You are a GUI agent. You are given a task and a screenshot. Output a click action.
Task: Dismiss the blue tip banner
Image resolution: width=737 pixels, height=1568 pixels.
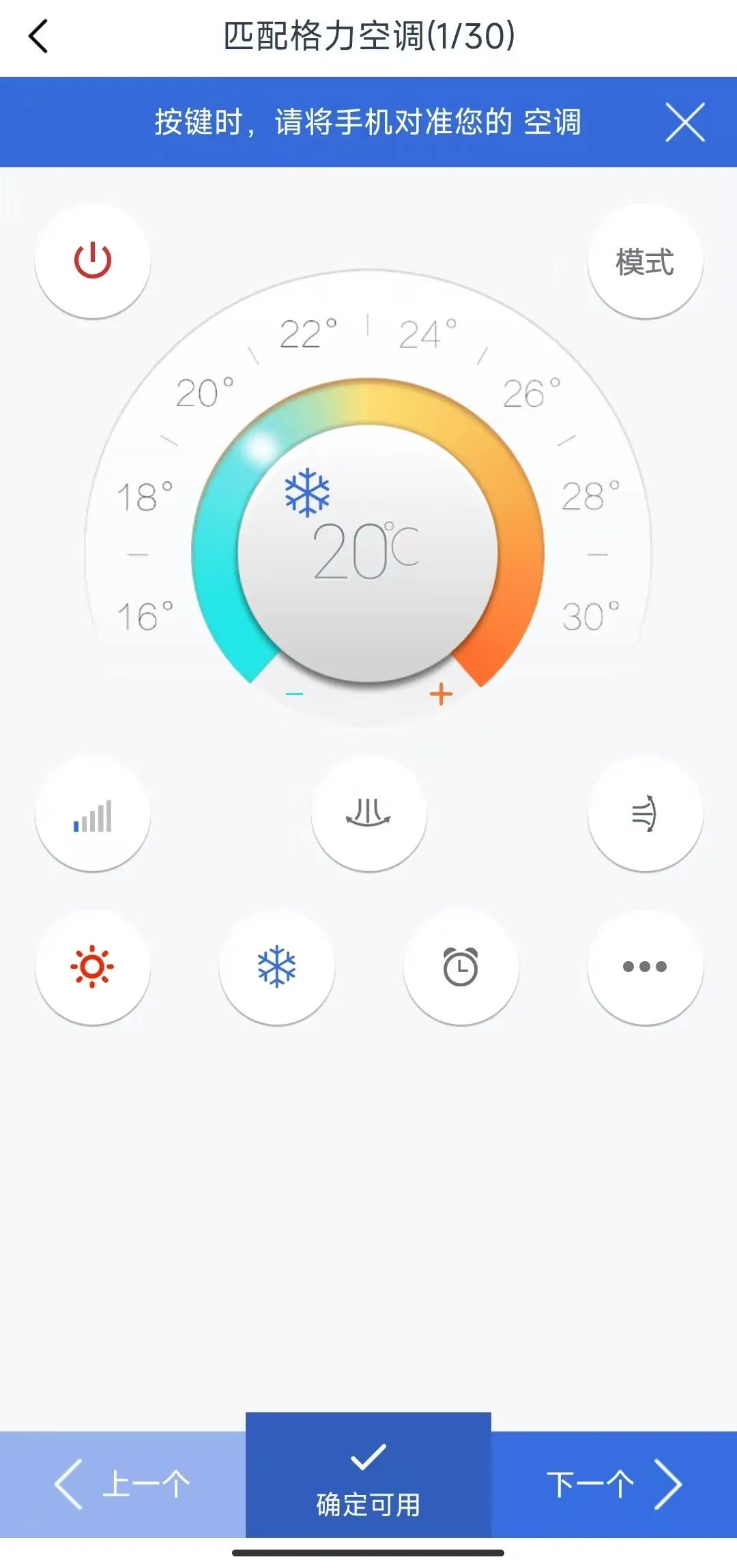coord(685,123)
